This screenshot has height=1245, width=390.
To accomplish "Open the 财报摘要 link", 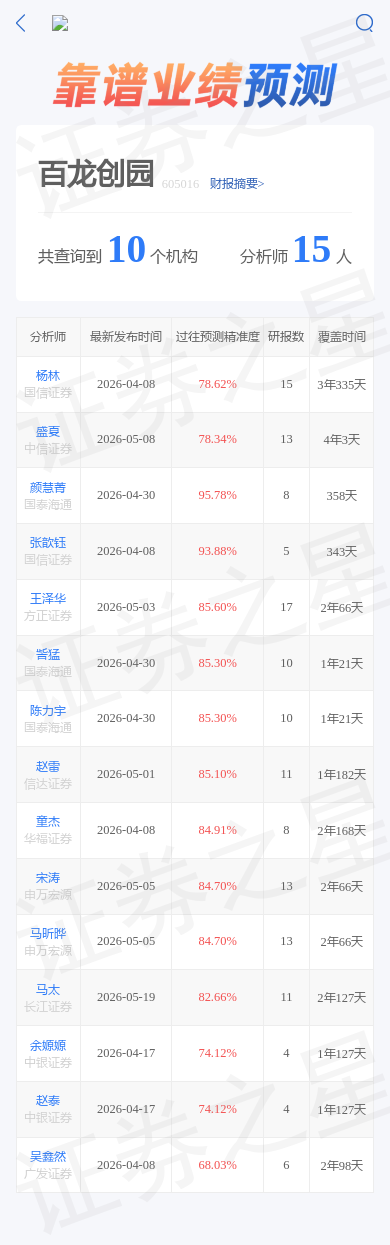I will (237, 184).
